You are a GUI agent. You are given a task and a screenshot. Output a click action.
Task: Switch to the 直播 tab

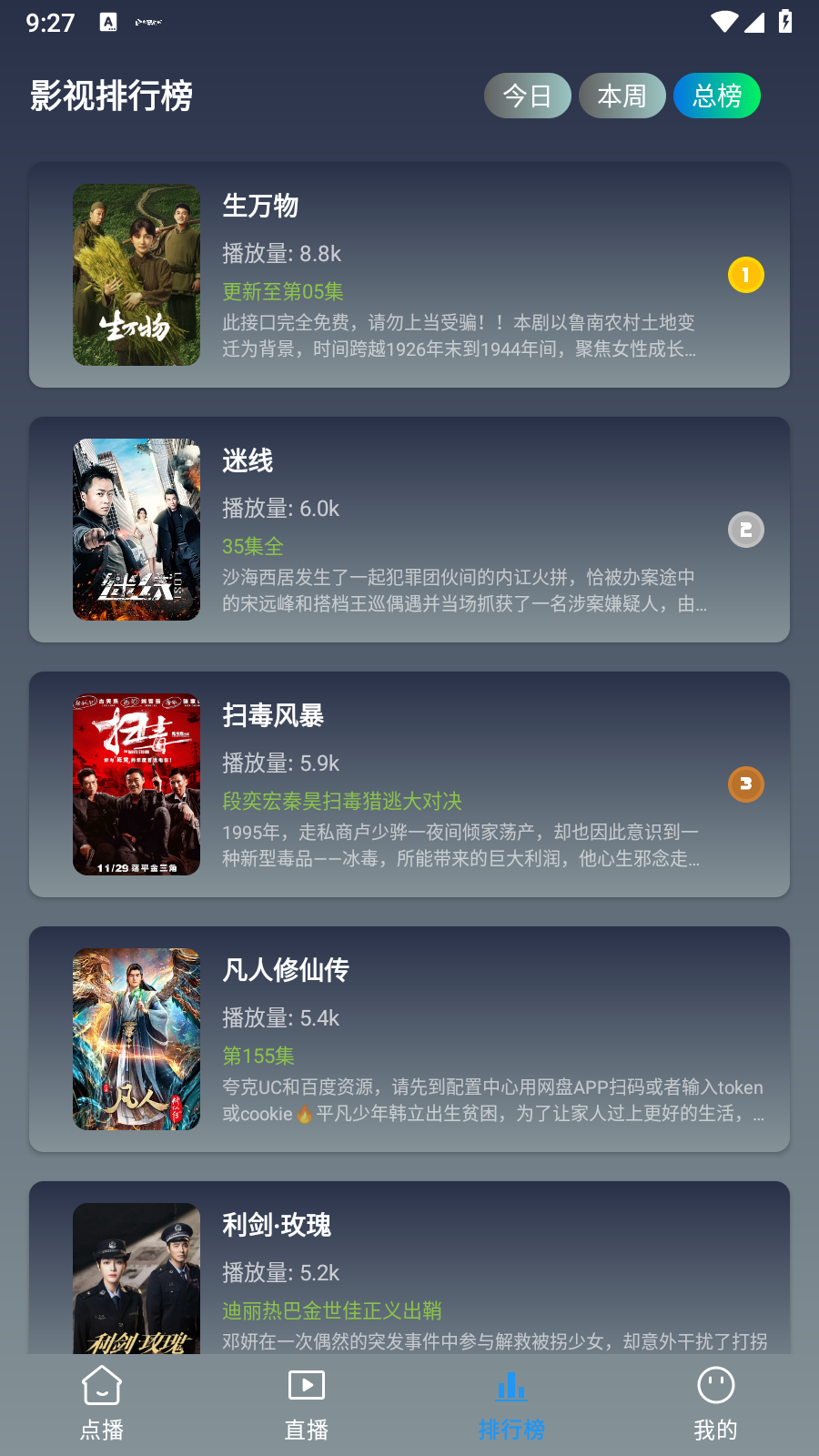click(307, 1403)
